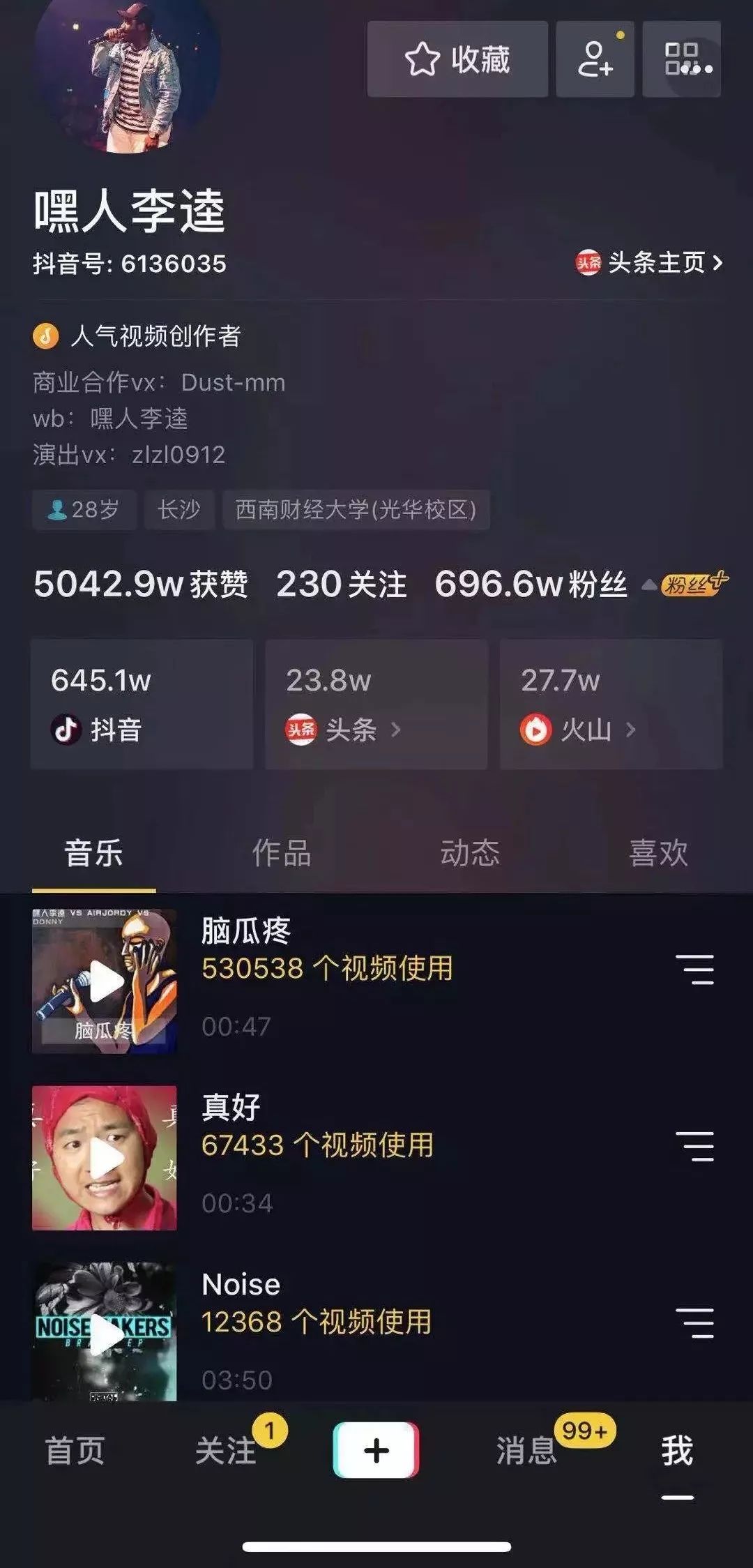Open the 粉丝+ badge
This screenshot has height=1568, width=753.
click(693, 584)
